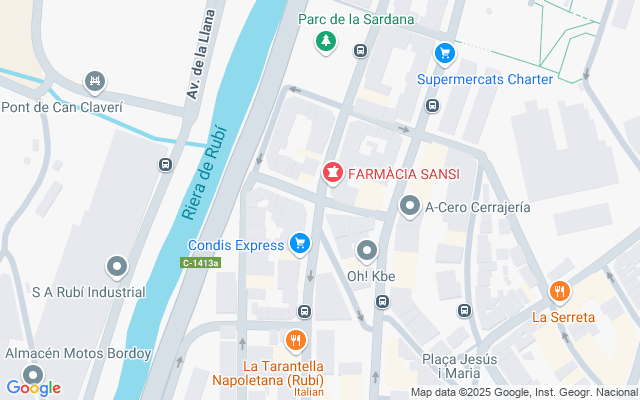Select the Condis Express store marker
The width and height of the screenshot is (640, 400).
tap(300, 244)
